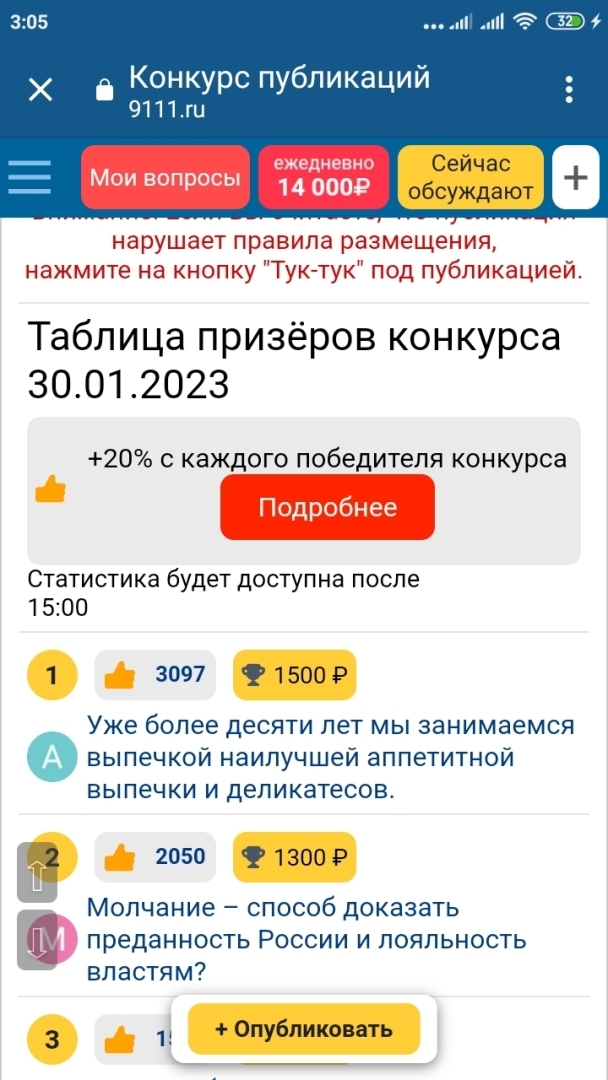This screenshot has width=608, height=1080.
Task: Open the publication about выпечка и деликатесы
Action: click(x=330, y=757)
